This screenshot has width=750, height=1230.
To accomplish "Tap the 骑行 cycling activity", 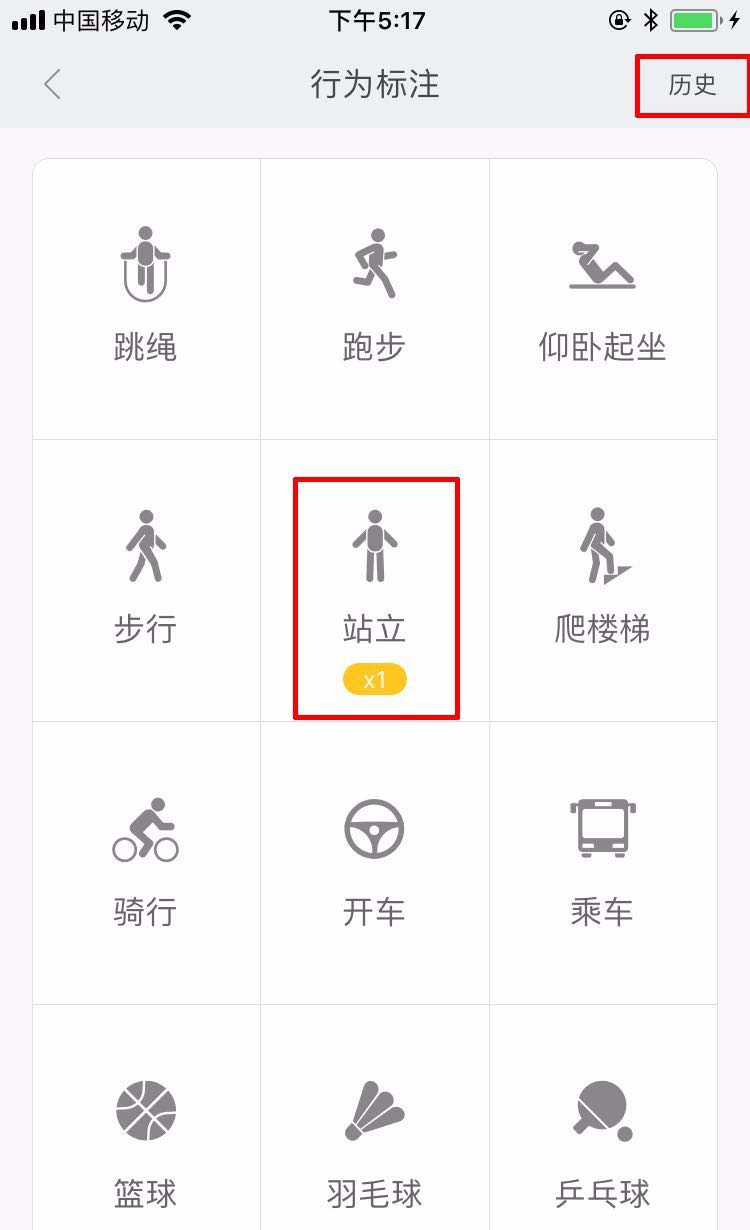I will (146, 863).
